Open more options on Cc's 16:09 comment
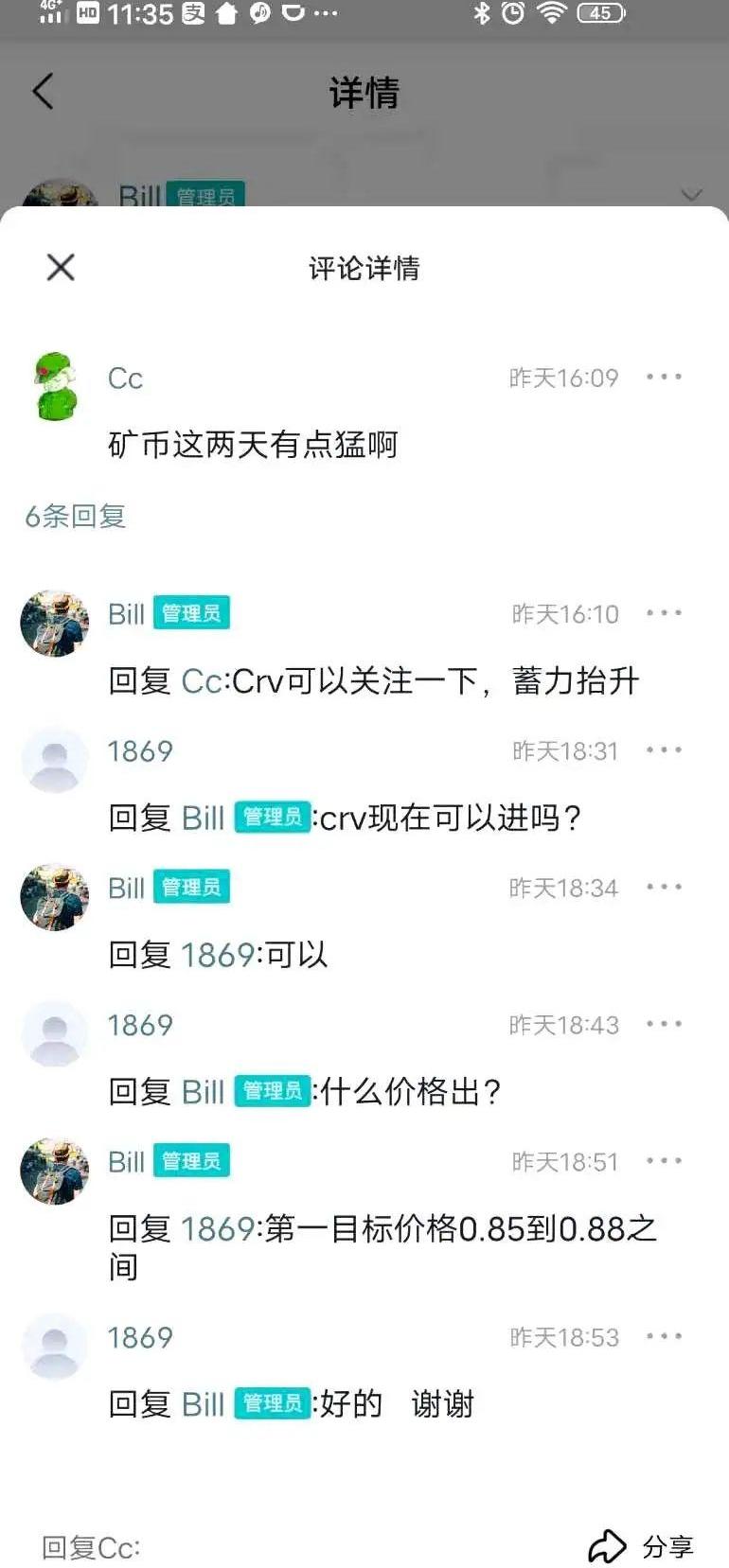Viewport: 729px width, 1568px height. click(x=664, y=377)
